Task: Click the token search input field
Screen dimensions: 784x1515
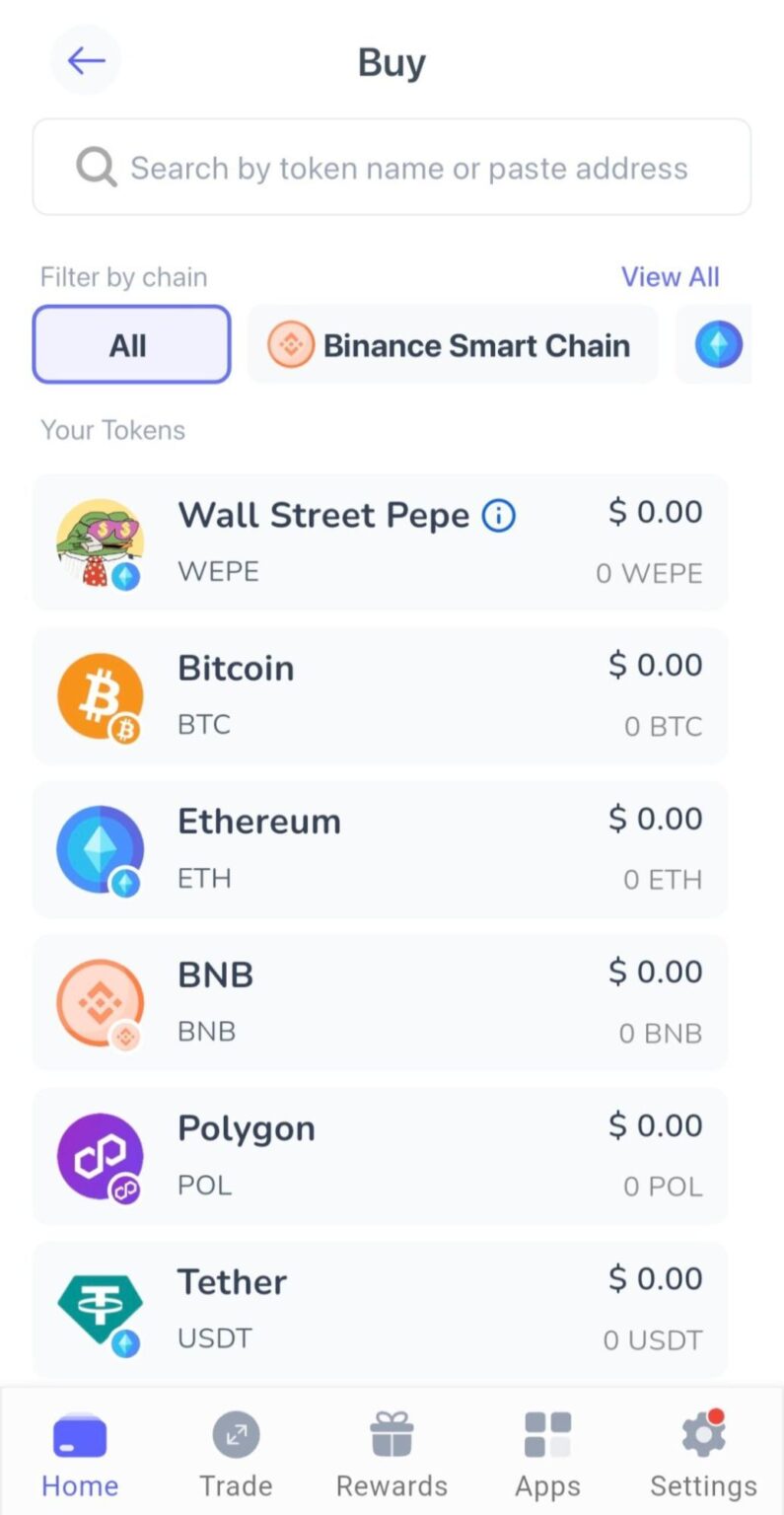Action: coord(392,168)
